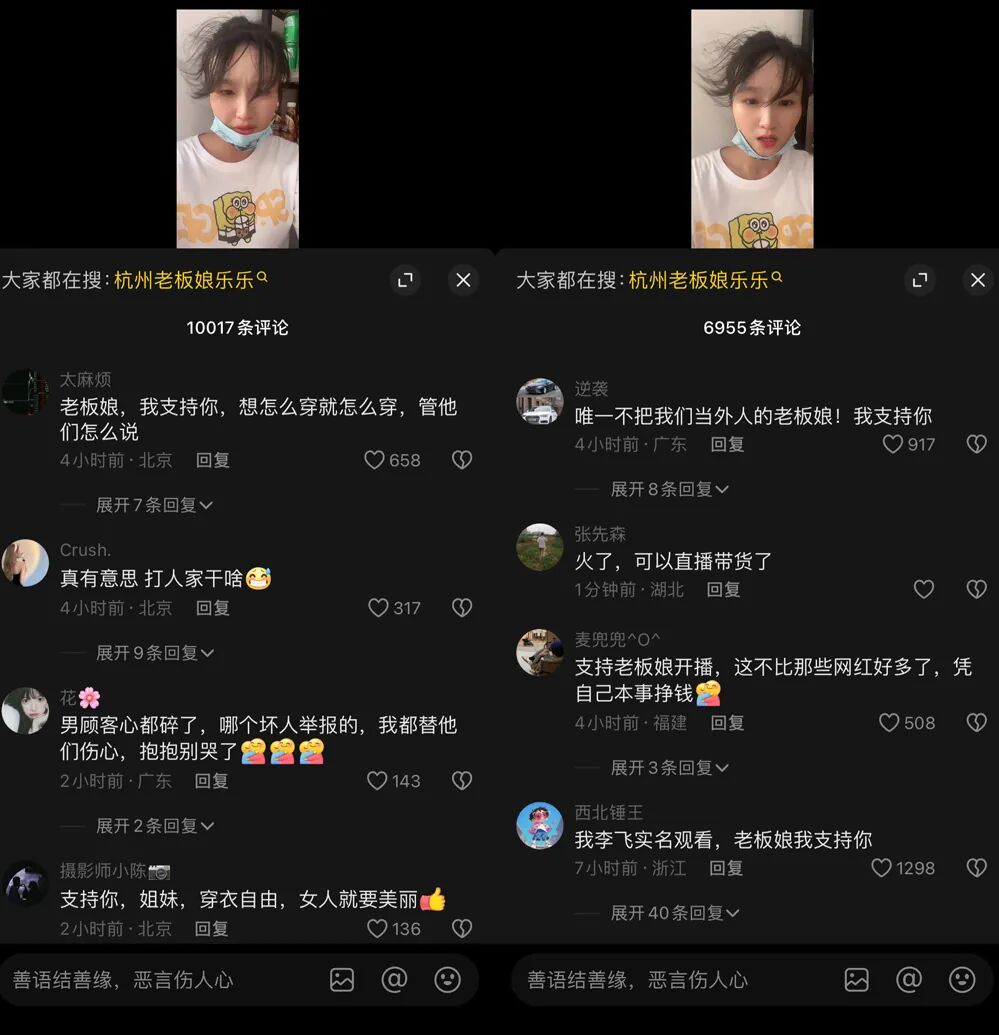Click the image upload icon in the right comment bar
The image size is (999, 1035).
856,980
